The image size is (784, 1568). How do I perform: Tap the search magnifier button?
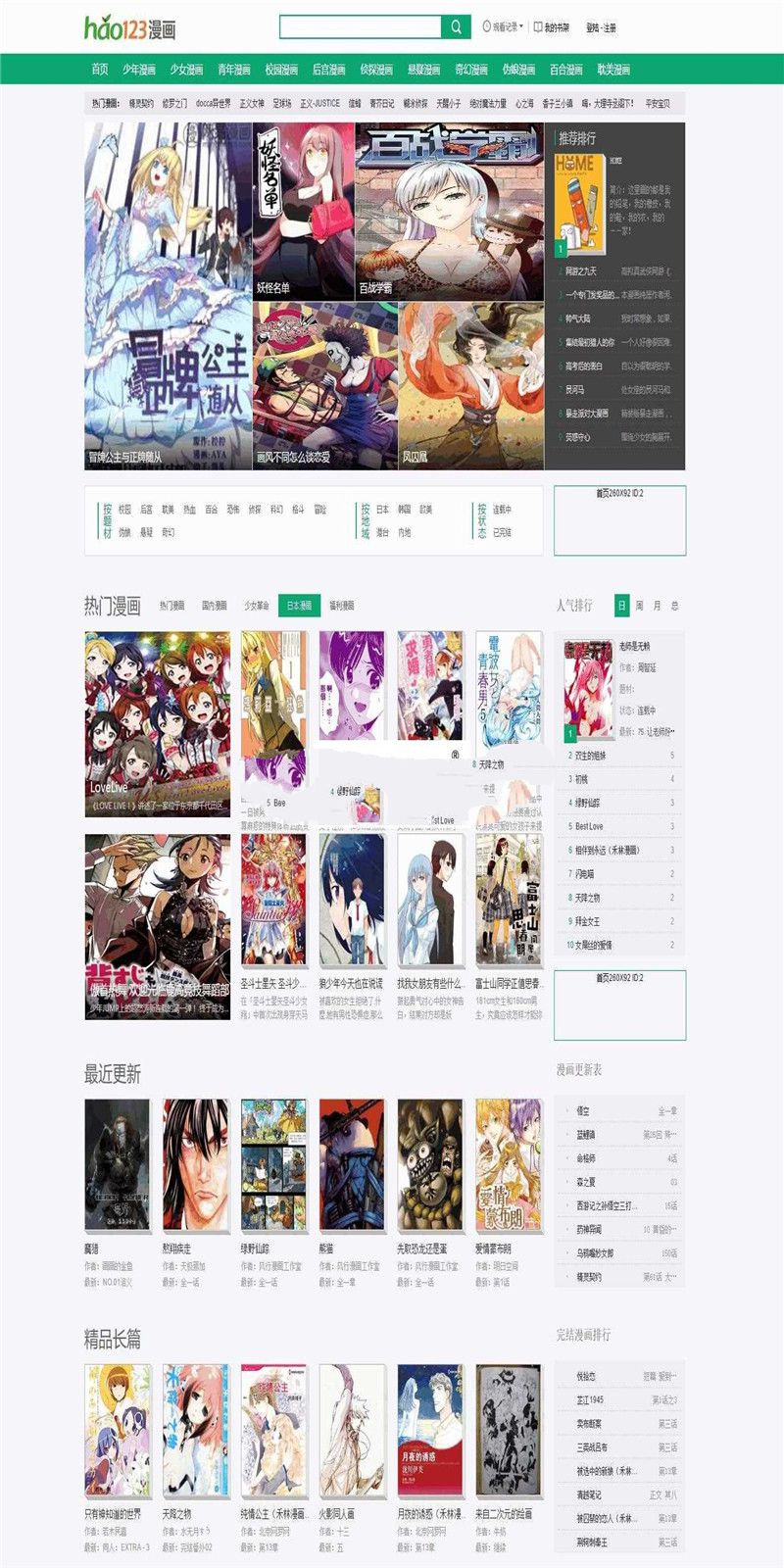pyautogui.click(x=456, y=27)
